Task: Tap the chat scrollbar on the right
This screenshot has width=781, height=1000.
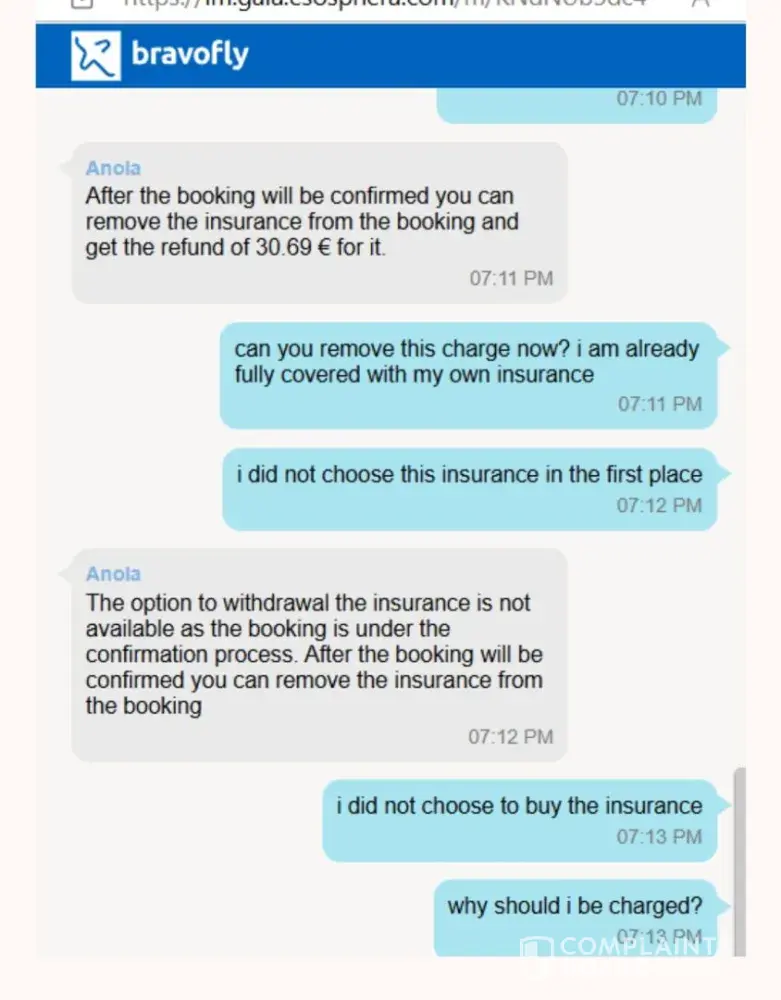Action: [739, 860]
